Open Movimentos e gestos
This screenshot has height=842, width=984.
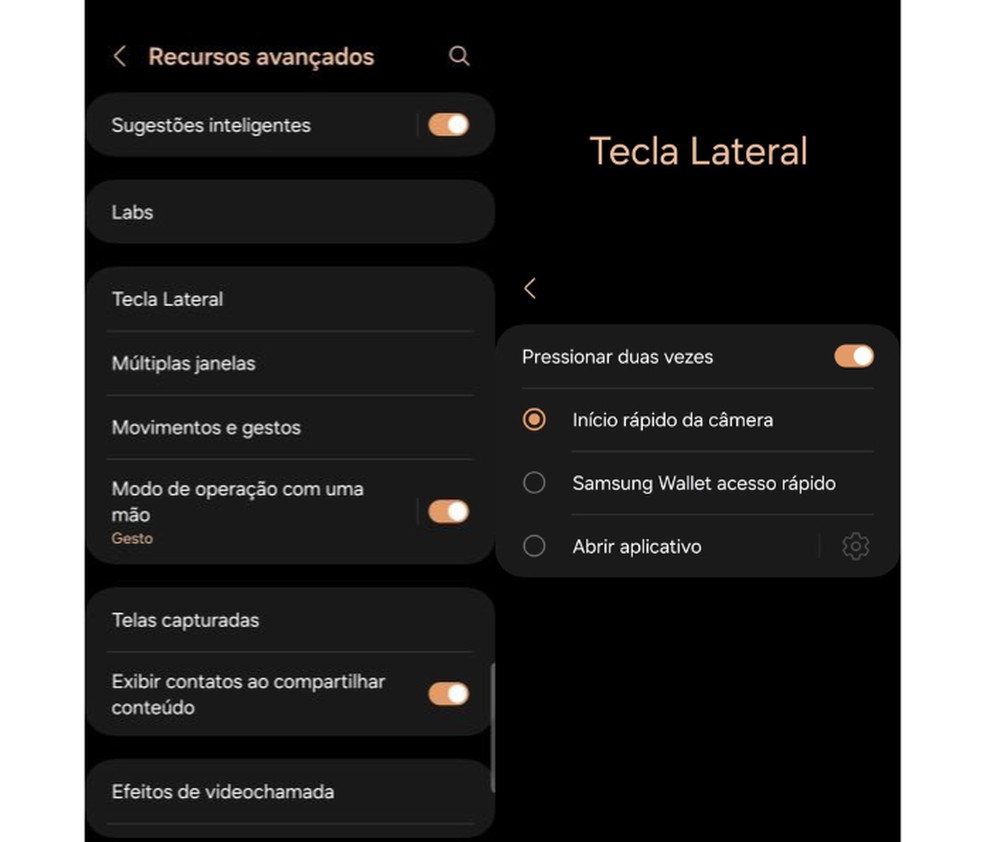click(290, 427)
